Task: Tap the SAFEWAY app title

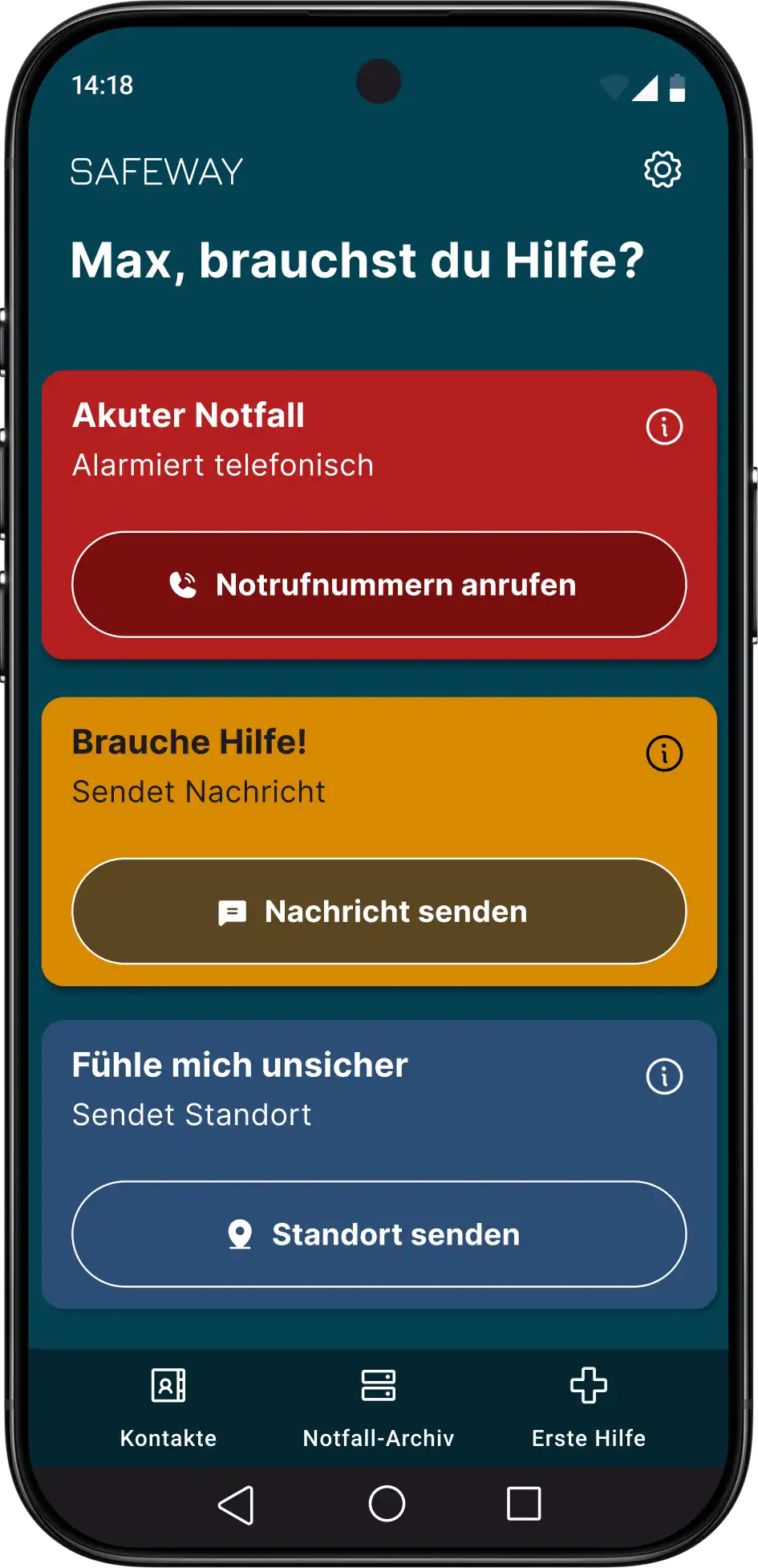Action: (x=156, y=171)
